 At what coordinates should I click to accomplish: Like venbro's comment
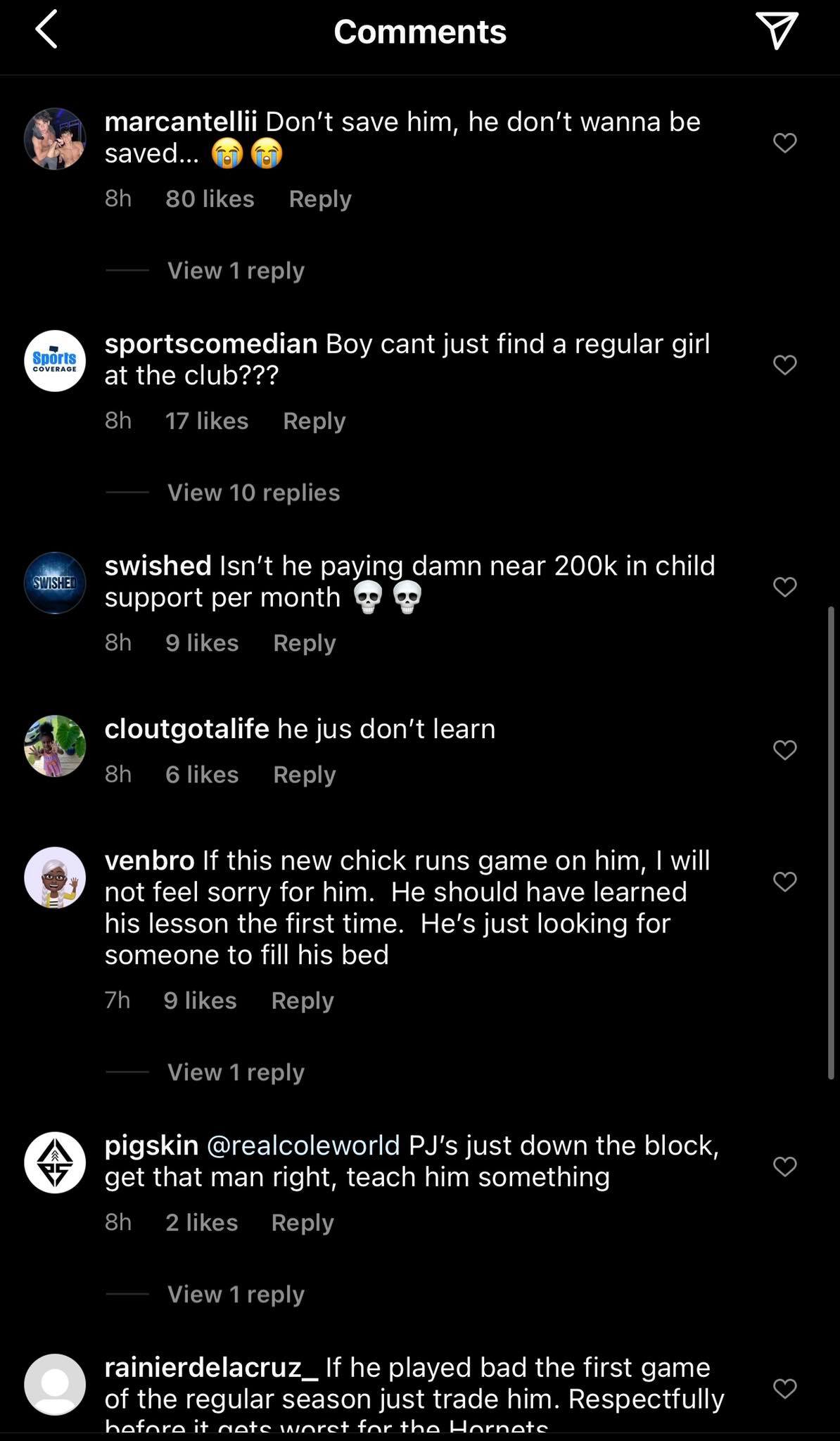click(x=784, y=881)
